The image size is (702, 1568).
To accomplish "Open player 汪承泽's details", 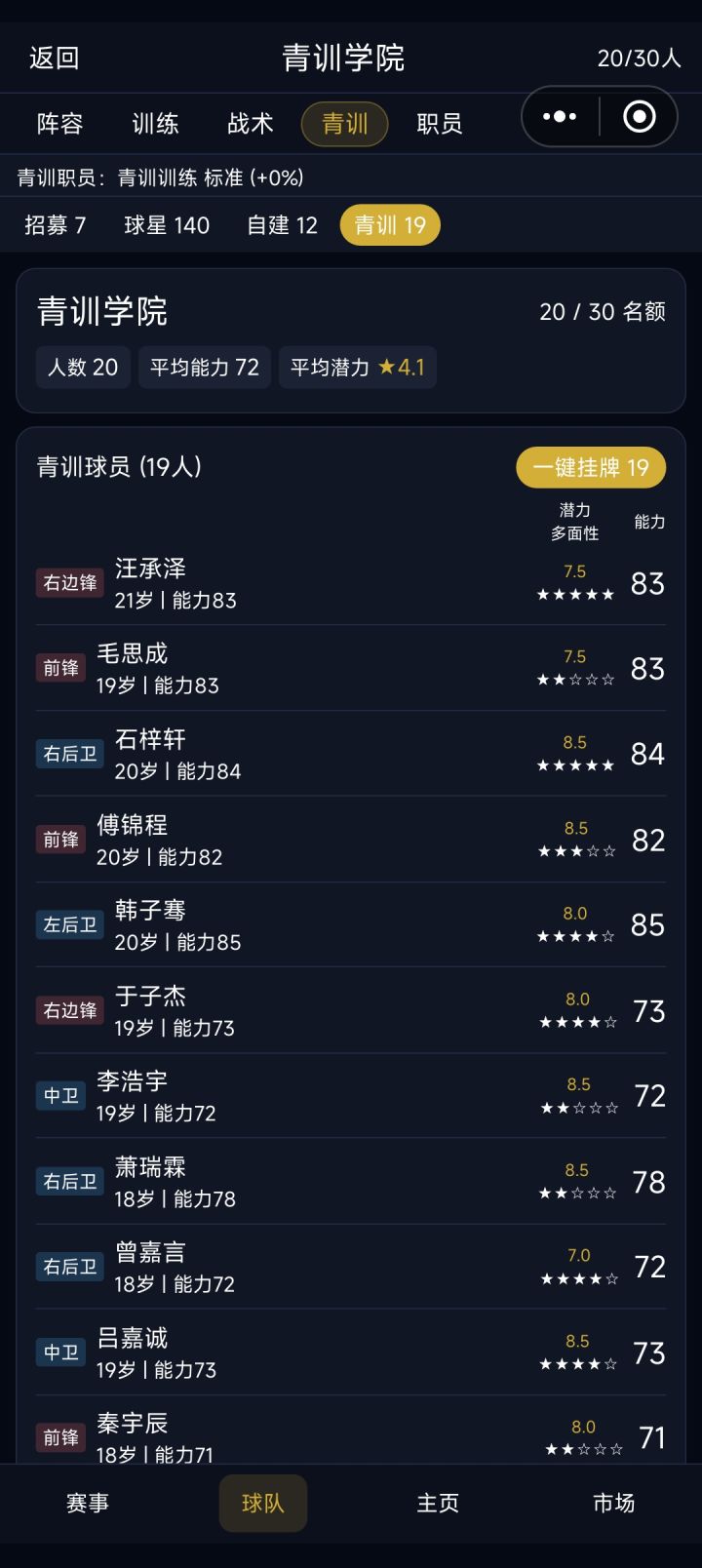I will pos(351,583).
